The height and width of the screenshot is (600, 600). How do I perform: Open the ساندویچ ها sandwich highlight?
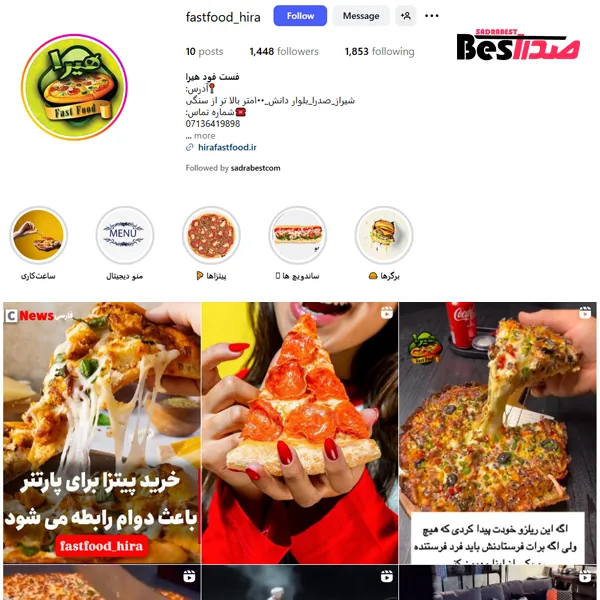(x=297, y=236)
